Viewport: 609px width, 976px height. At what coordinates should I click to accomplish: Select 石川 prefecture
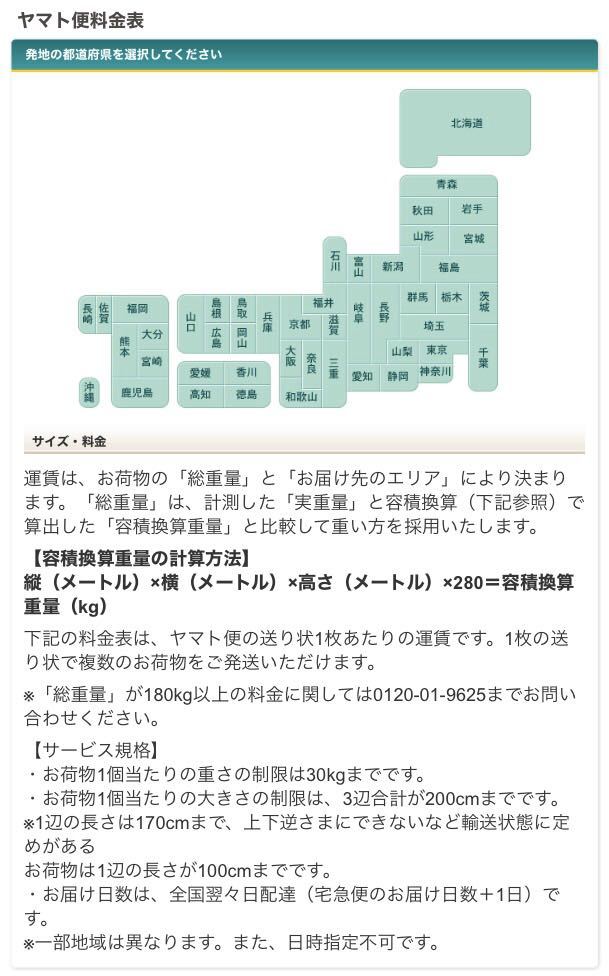[335, 261]
